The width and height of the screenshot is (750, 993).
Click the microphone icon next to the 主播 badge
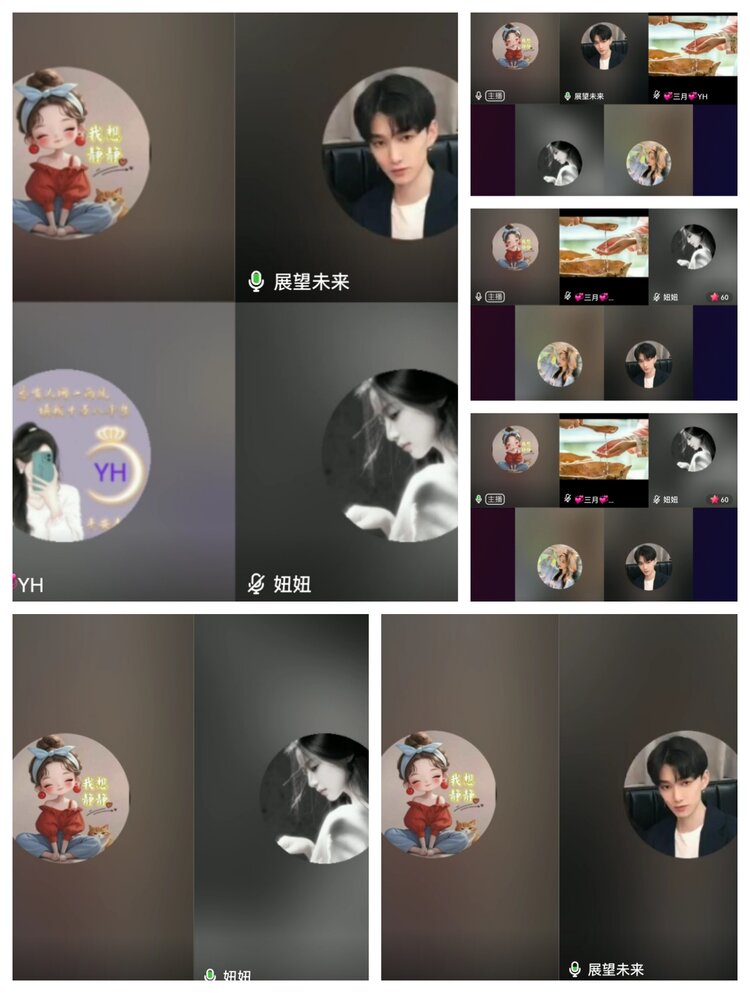[478, 94]
